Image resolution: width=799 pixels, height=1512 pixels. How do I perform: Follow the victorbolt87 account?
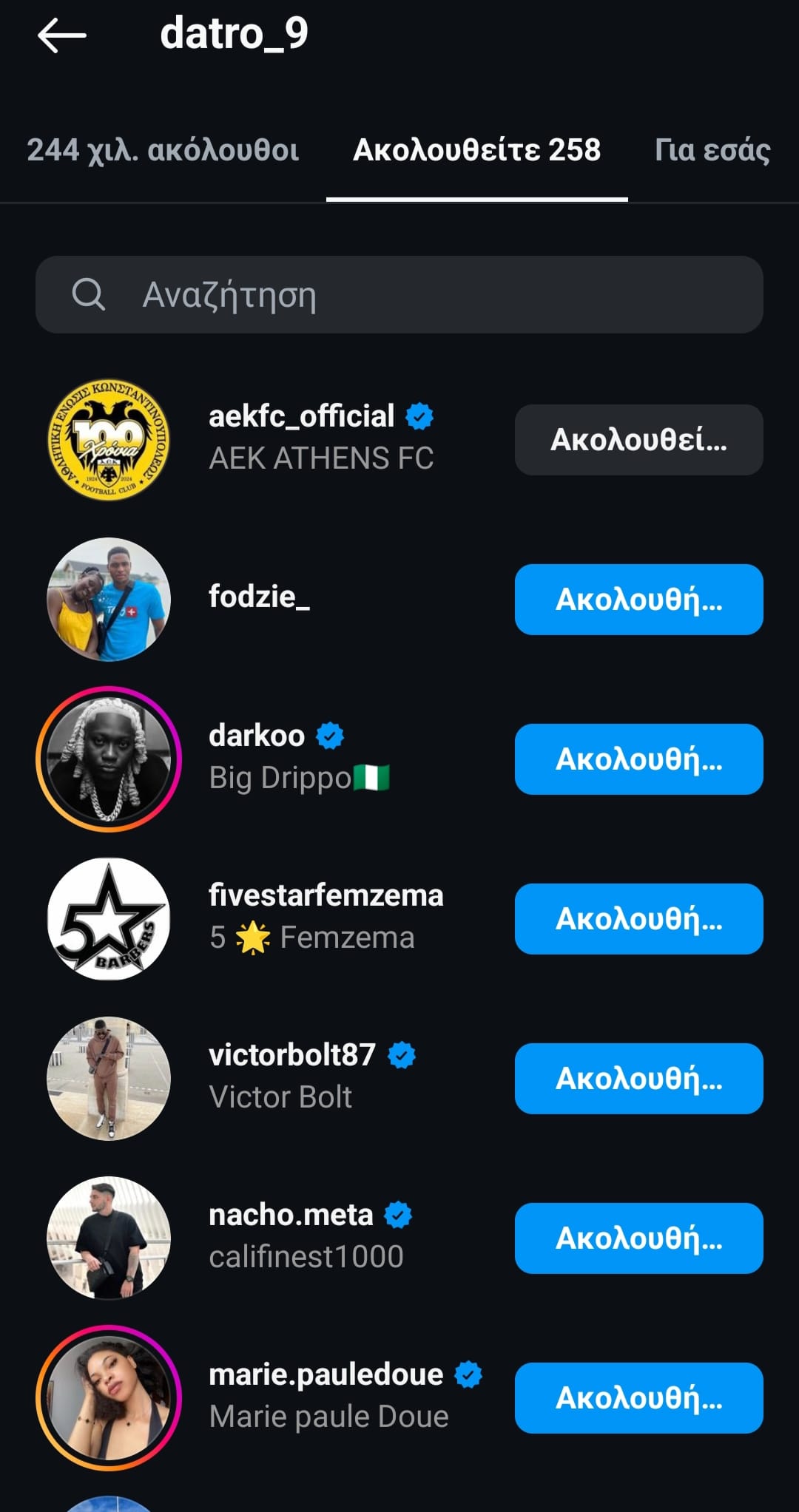point(638,1079)
